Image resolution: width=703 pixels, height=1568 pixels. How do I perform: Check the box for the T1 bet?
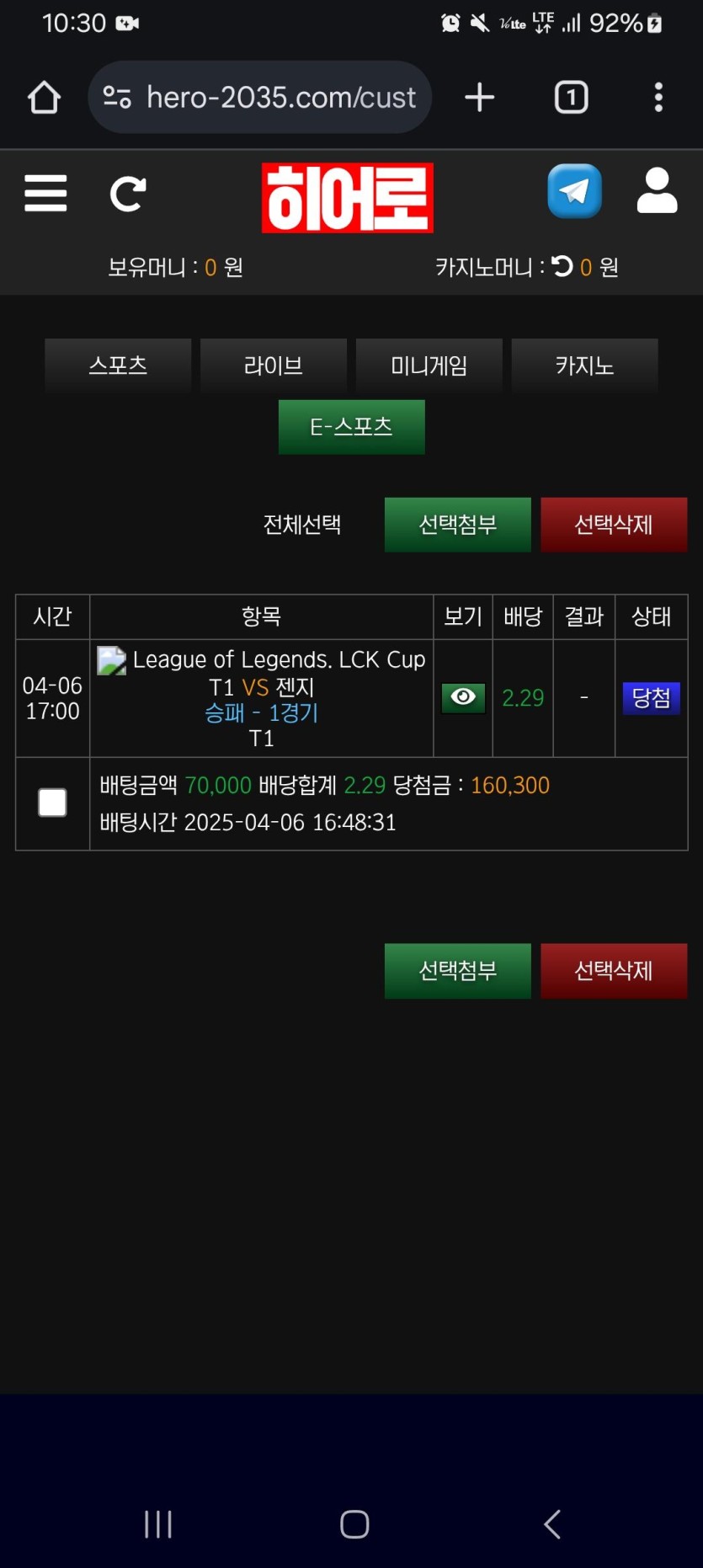coord(52,803)
